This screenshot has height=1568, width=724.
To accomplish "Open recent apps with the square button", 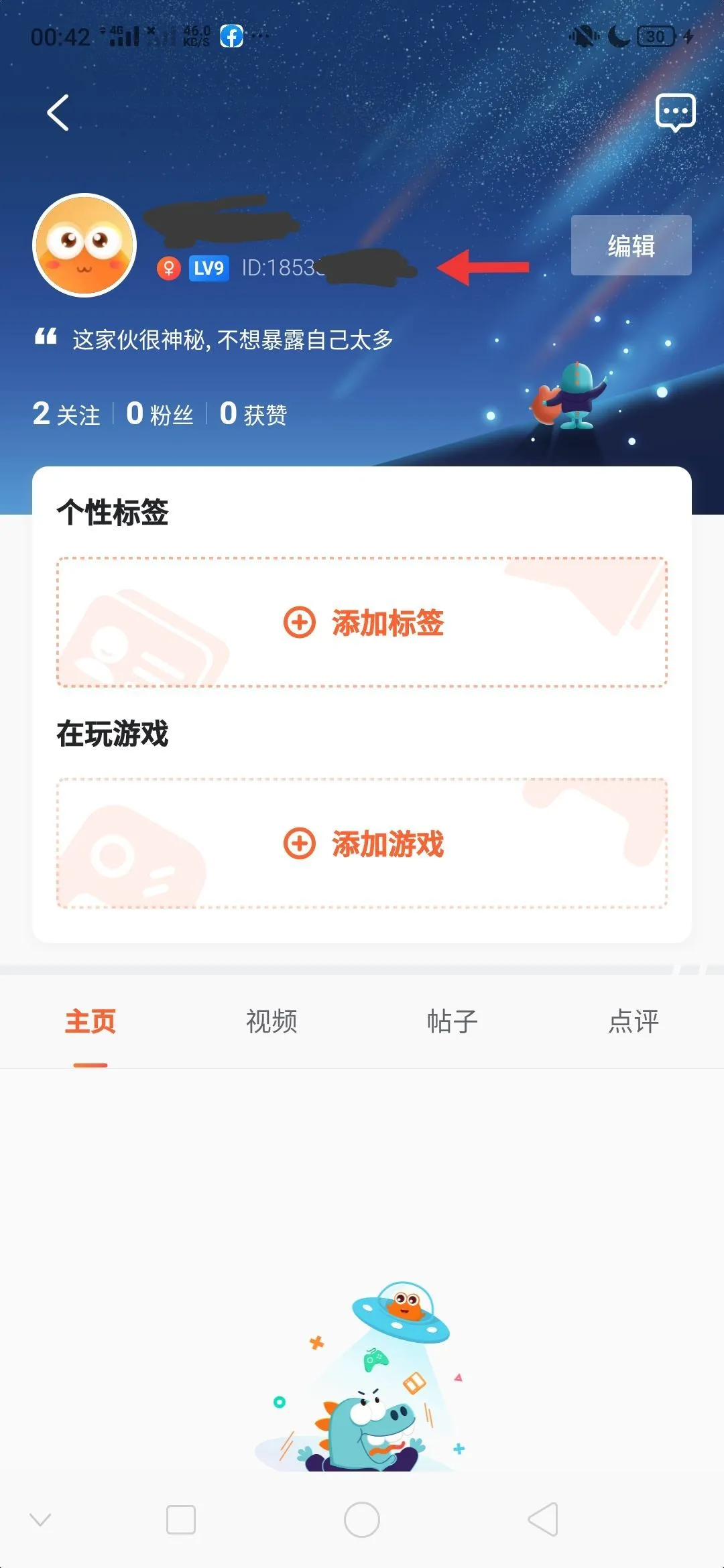I will coord(181,1520).
